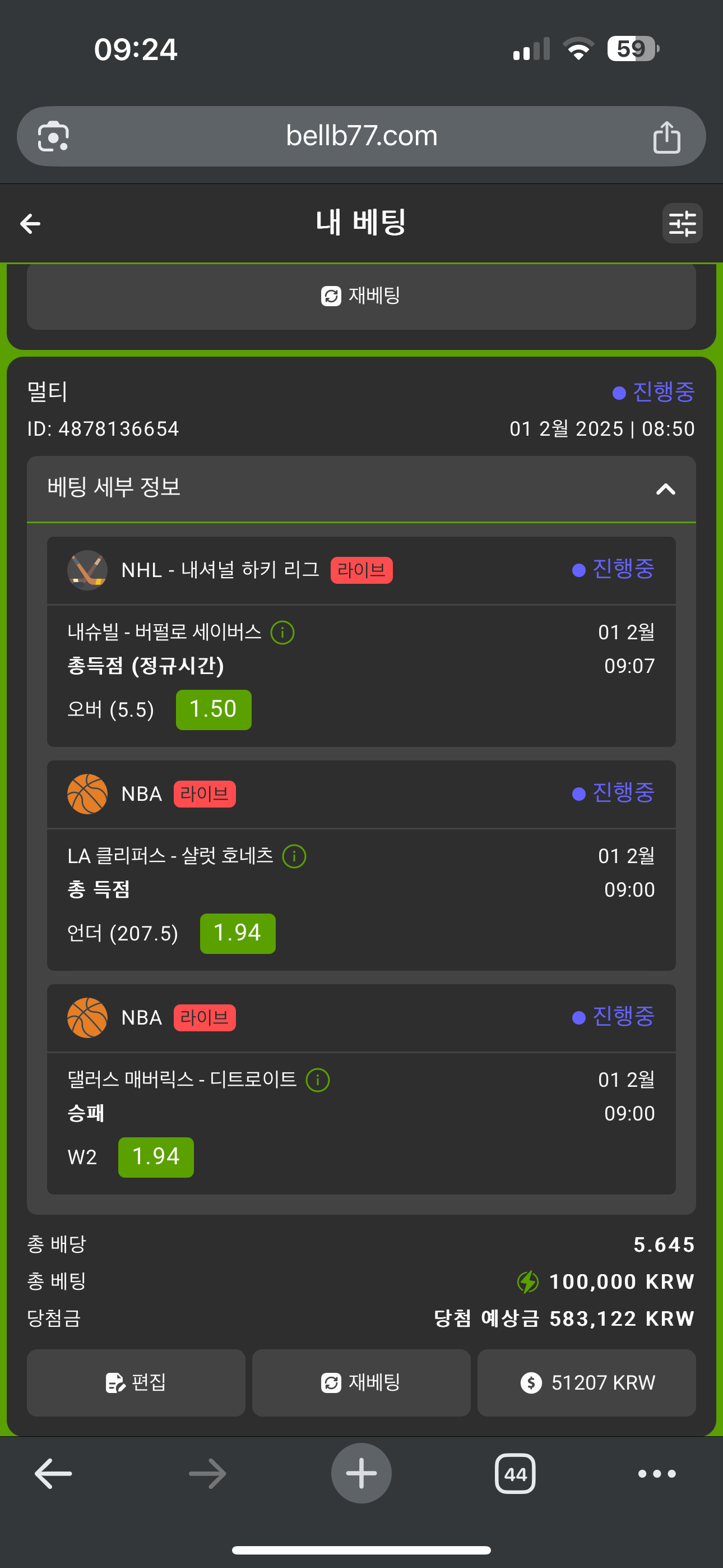Screen dimensions: 723x1568
Task: View info for 댈러스 매버릭스 - 디트로이트 match
Action: [318, 1081]
